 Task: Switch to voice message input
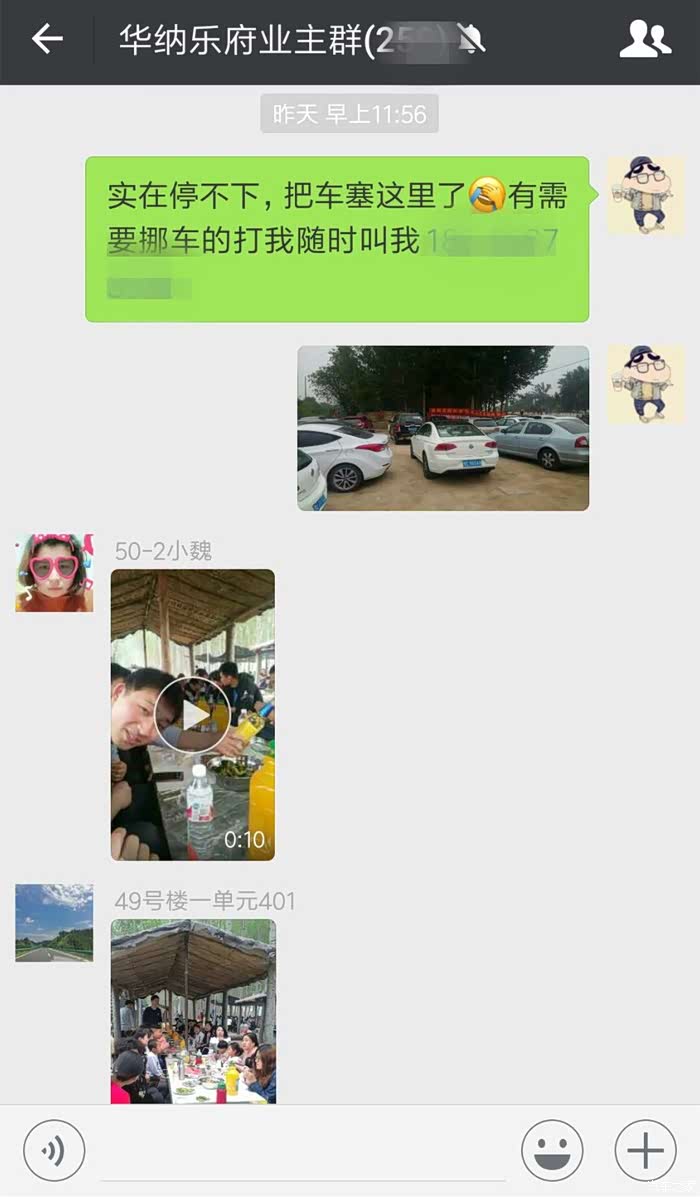54,1151
